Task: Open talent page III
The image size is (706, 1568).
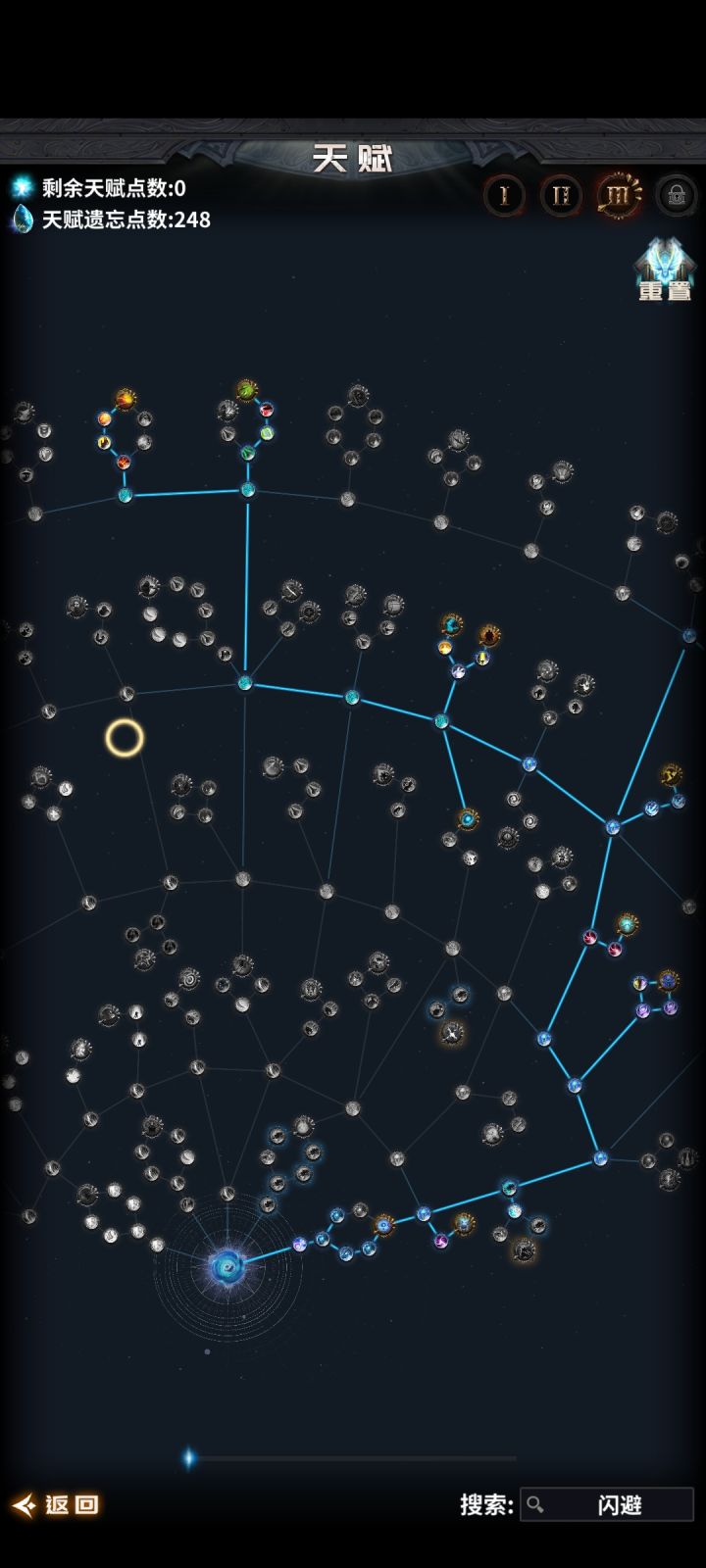Action: coord(617,197)
